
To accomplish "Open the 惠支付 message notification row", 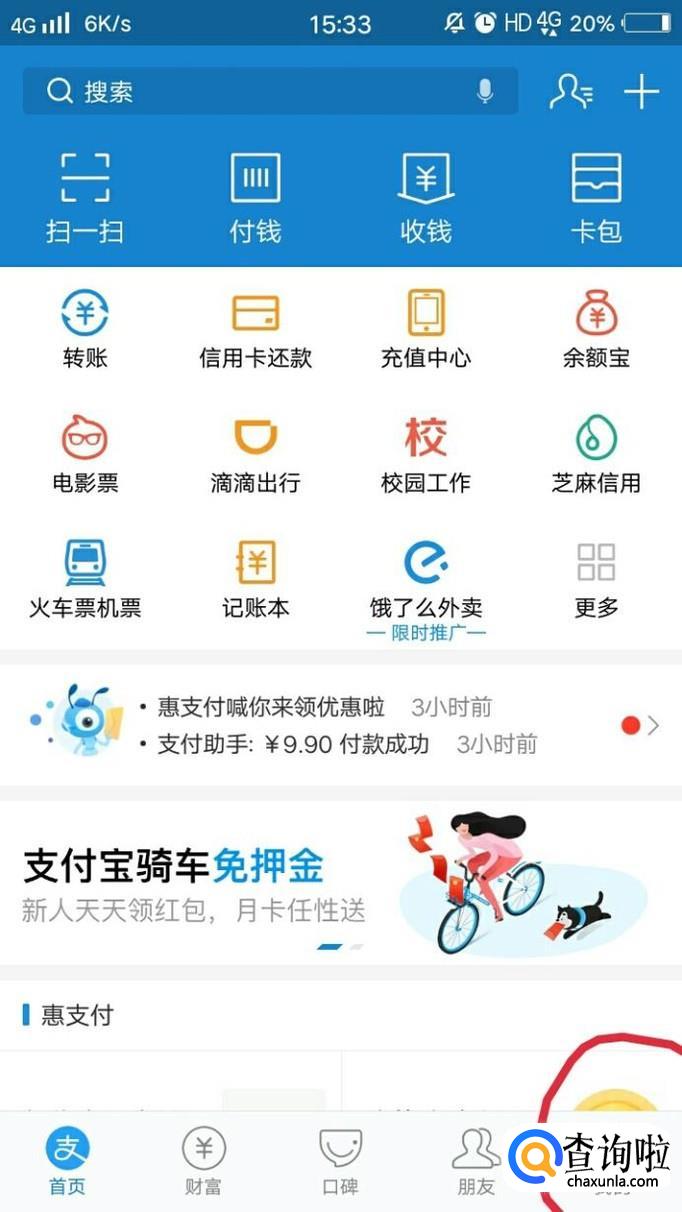I will [340, 725].
